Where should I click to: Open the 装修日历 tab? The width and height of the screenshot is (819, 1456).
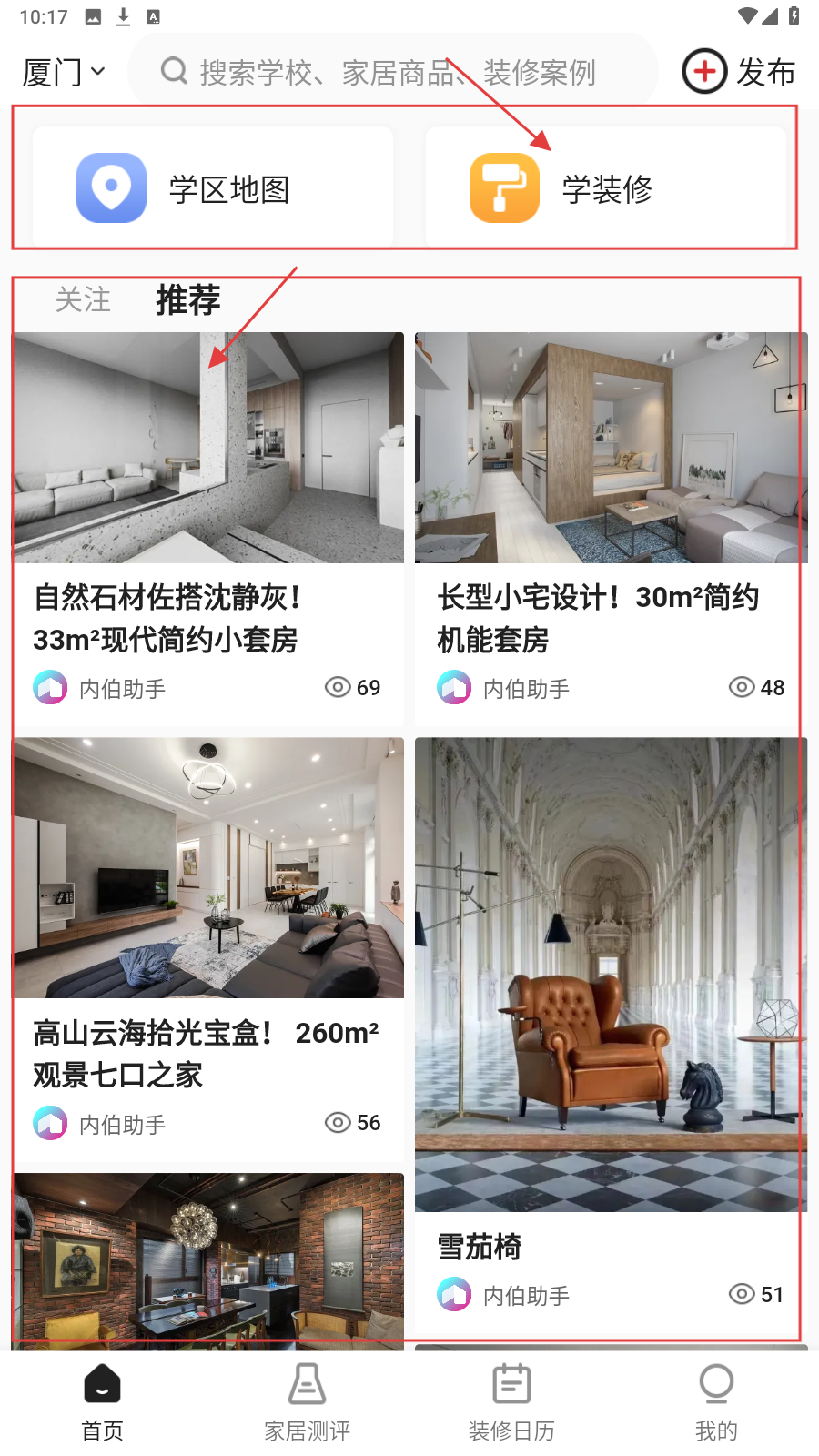point(511,1403)
